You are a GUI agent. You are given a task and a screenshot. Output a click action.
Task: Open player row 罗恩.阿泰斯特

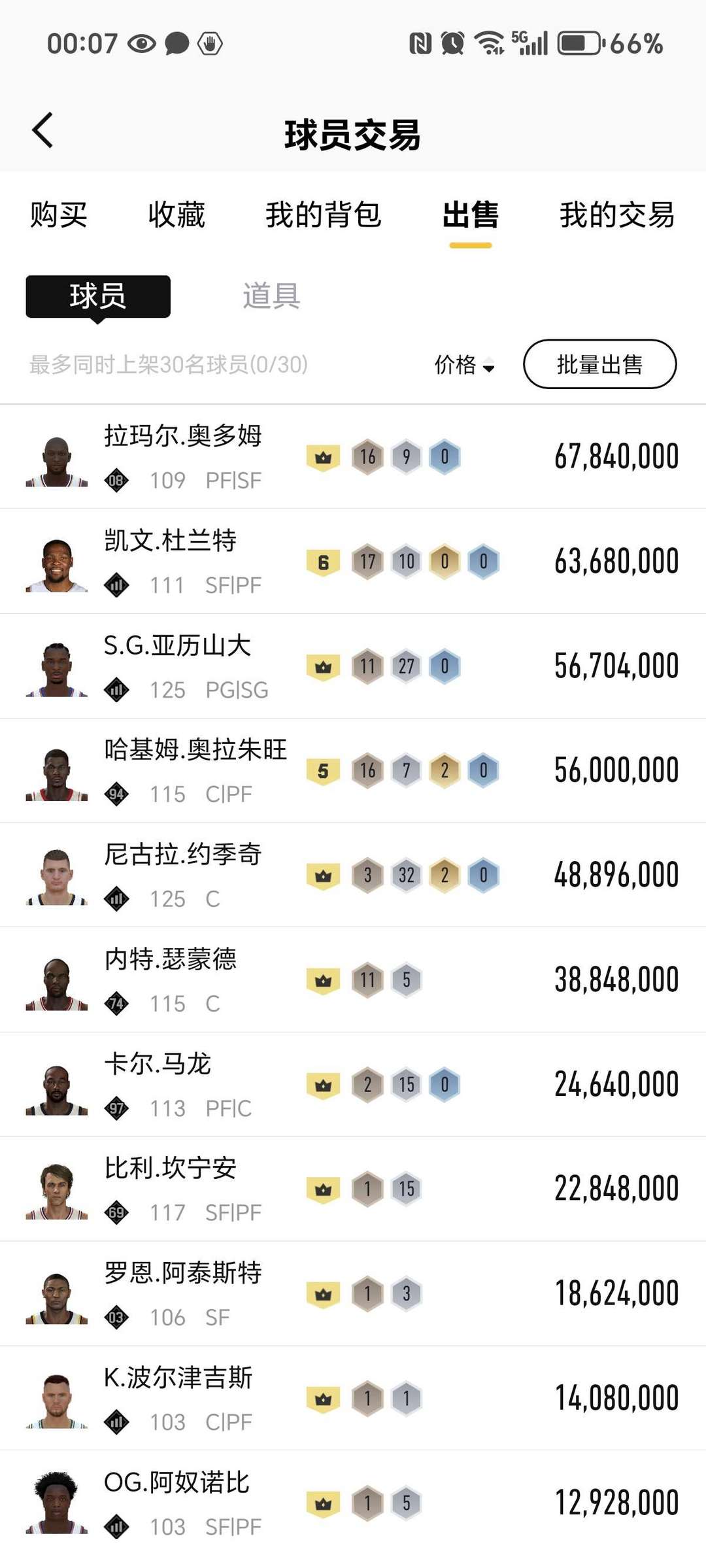point(353,1294)
